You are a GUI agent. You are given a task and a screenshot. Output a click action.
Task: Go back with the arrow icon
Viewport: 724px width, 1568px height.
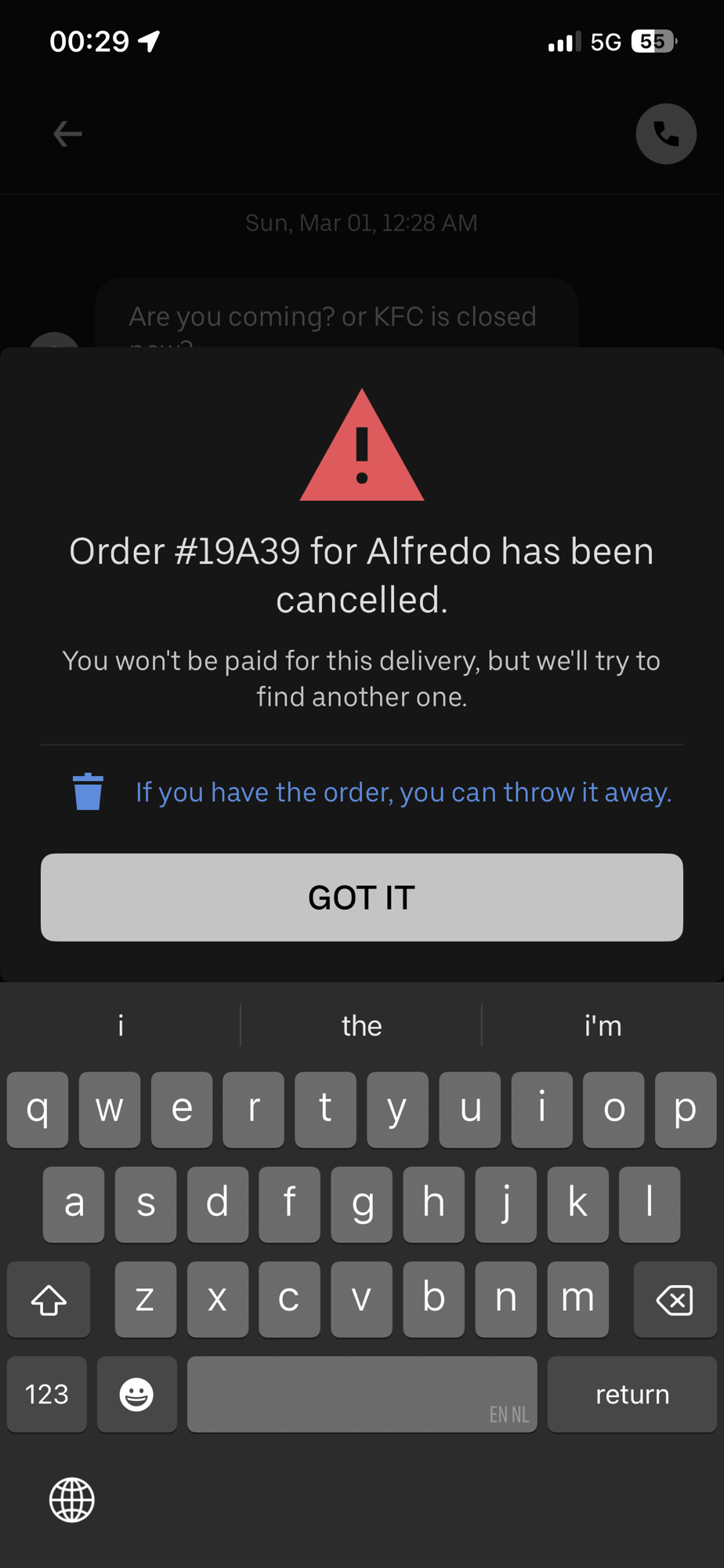pos(67,134)
